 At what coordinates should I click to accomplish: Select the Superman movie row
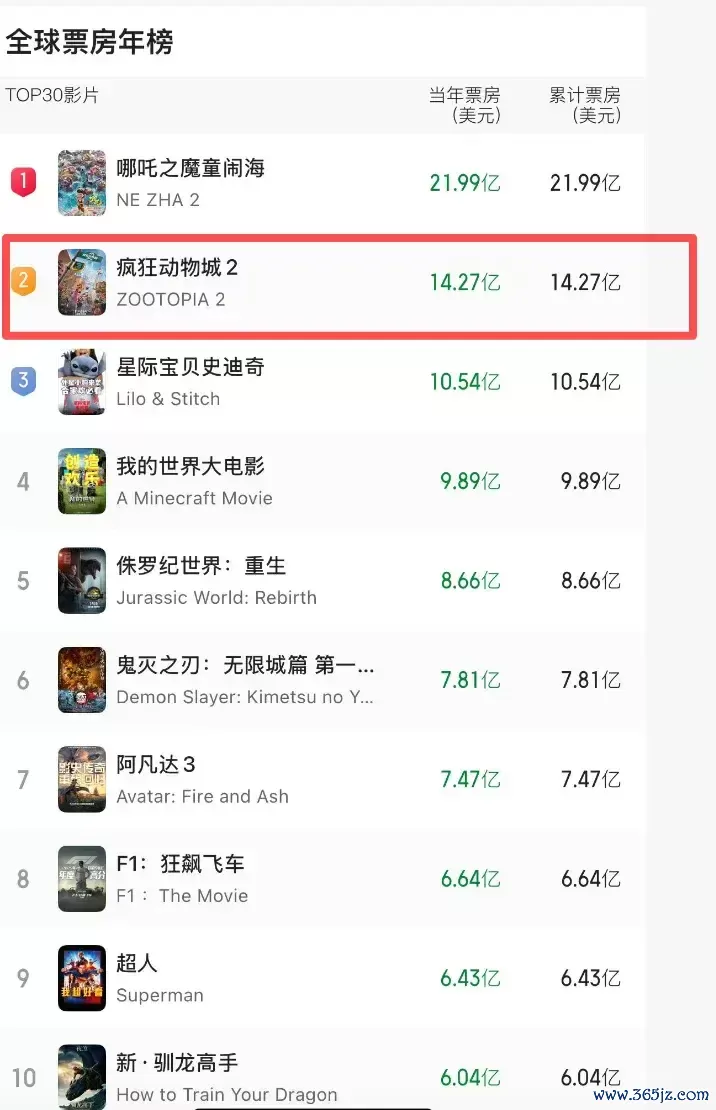pyautogui.click(x=160, y=978)
